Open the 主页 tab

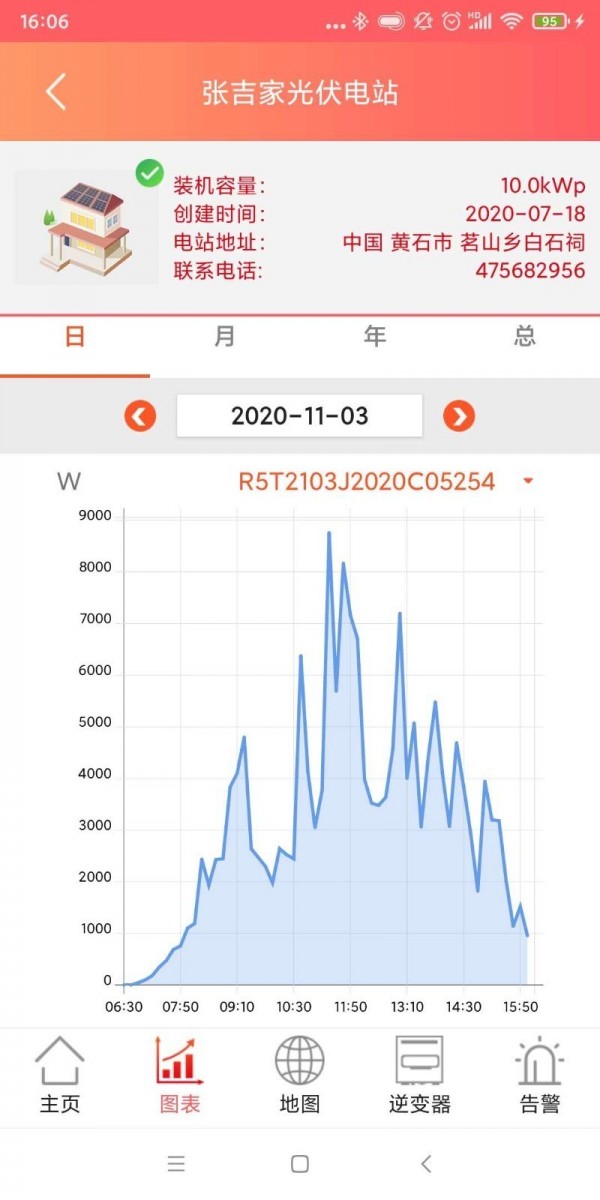[x=60, y=1076]
